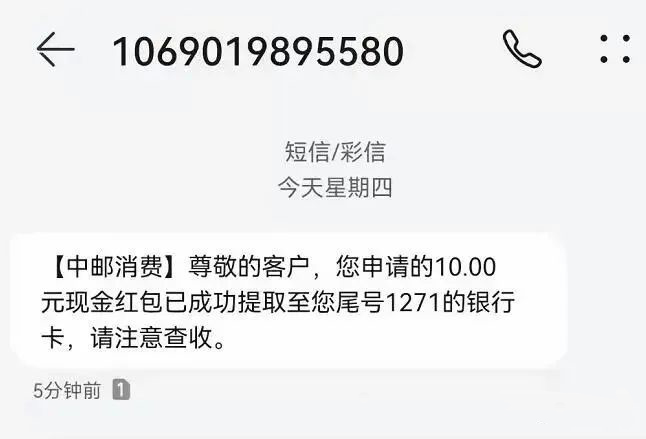
Task: Go back to the message list
Action: pos(55,50)
